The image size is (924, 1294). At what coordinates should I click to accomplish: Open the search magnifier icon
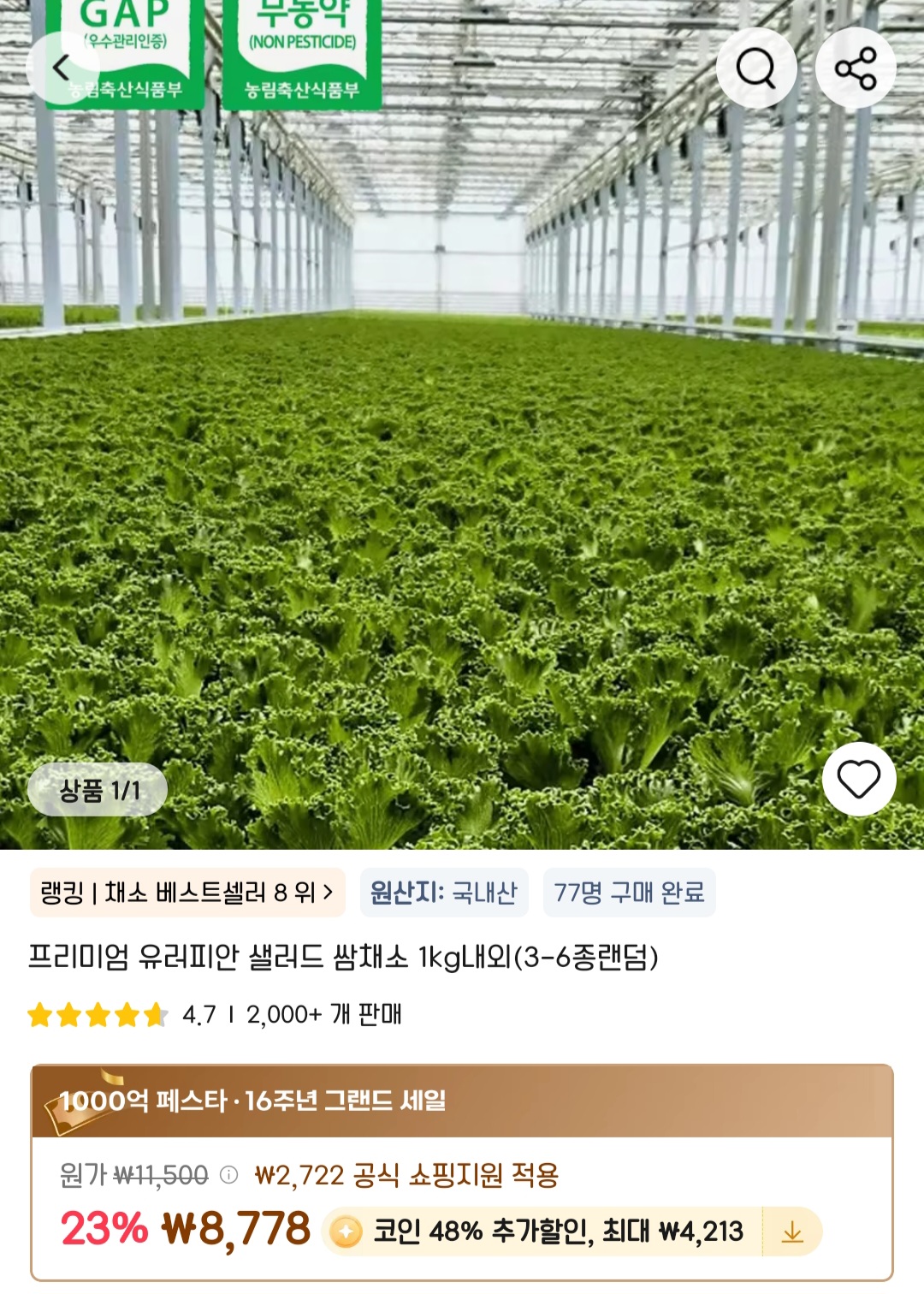755,68
